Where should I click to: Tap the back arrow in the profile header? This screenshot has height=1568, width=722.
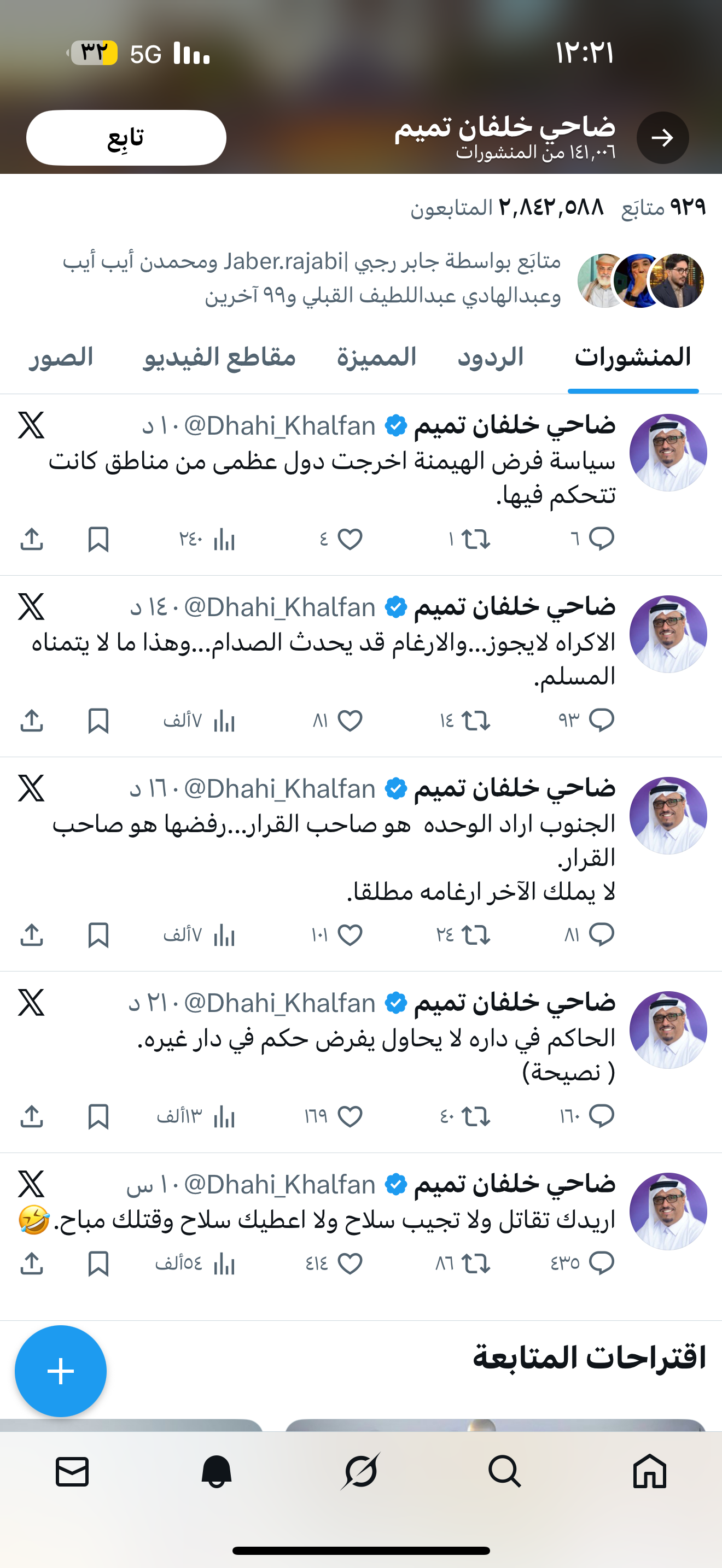coord(662,138)
